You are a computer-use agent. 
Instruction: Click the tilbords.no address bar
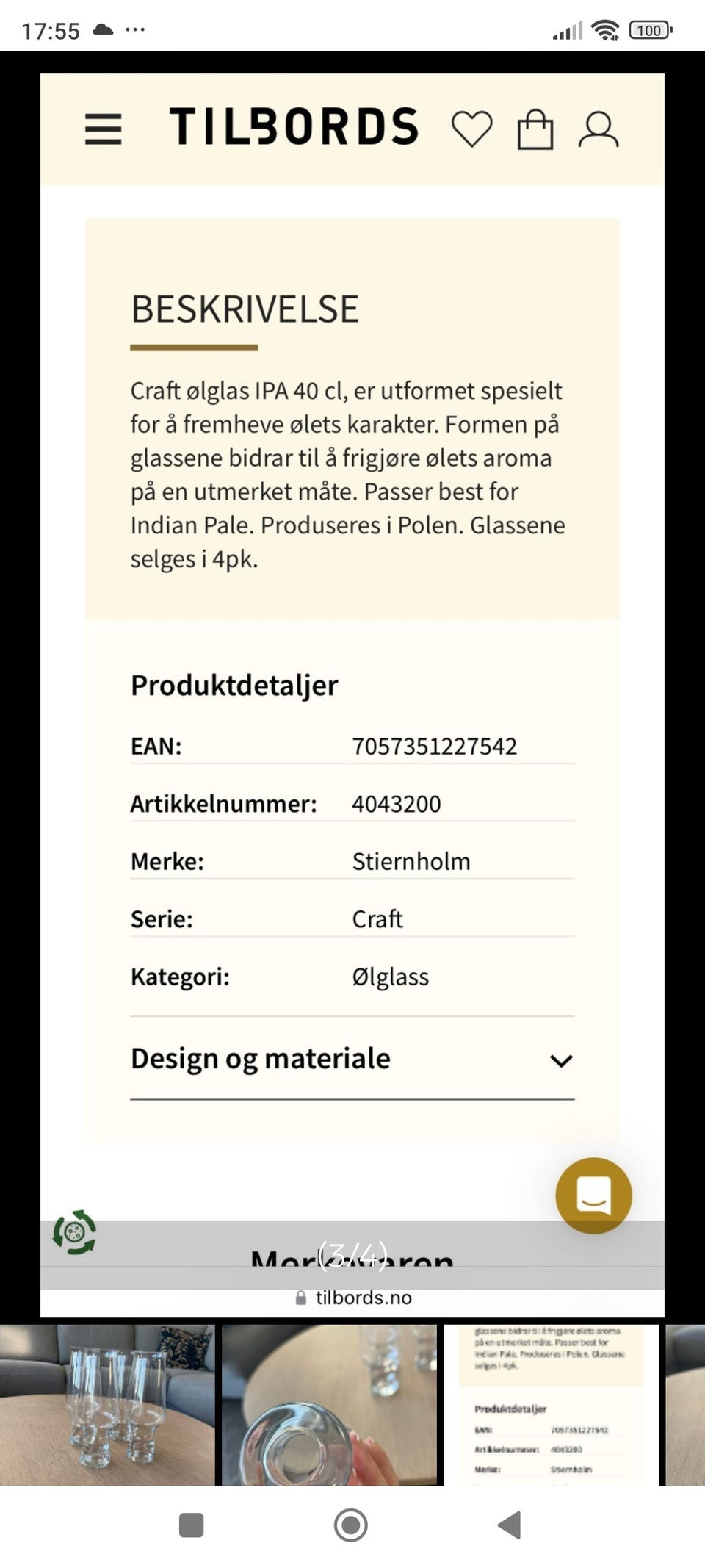[364, 1297]
